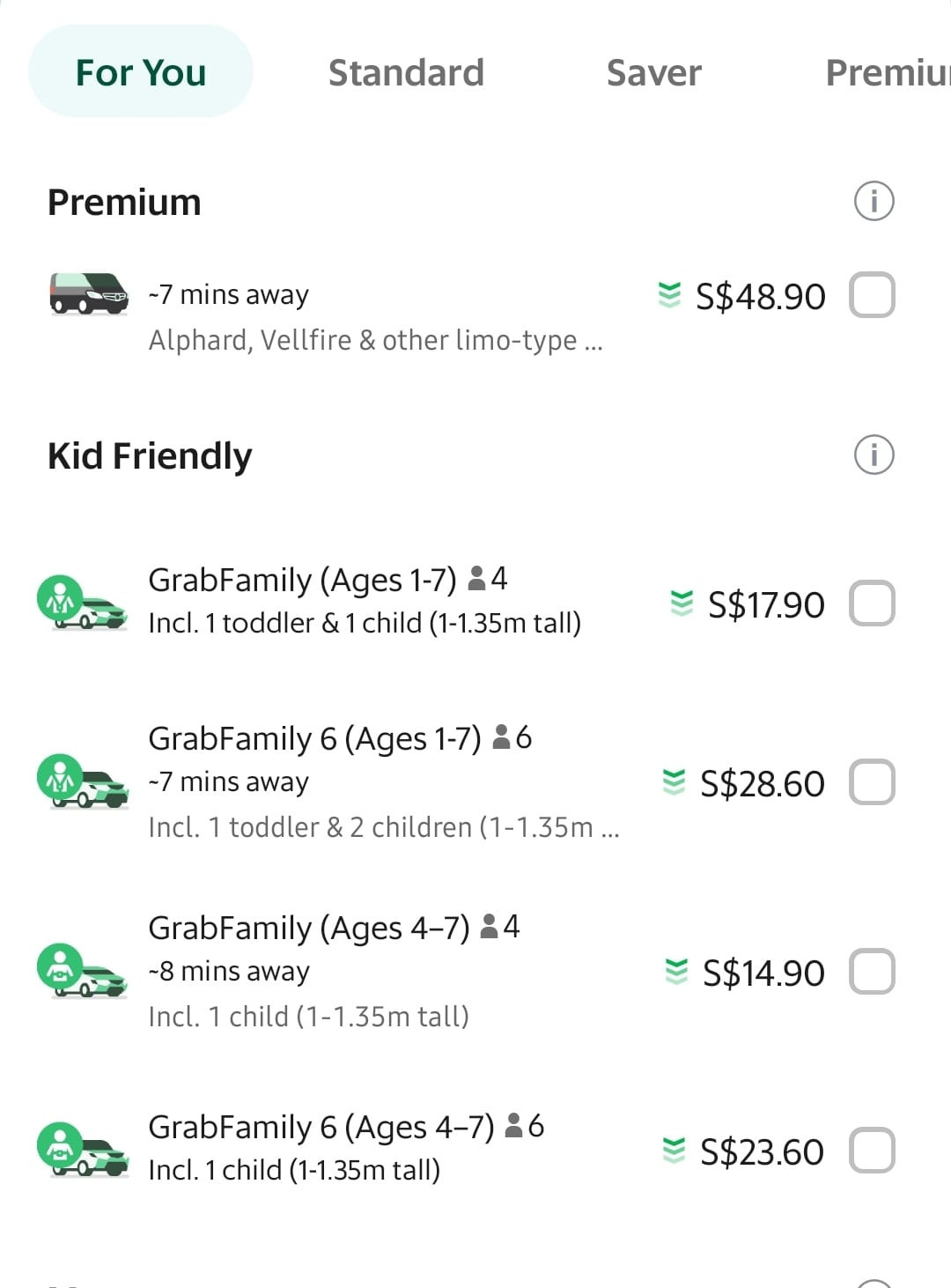
Task: Click the discount chevrons beside S$48.90
Action: click(x=671, y=296)
